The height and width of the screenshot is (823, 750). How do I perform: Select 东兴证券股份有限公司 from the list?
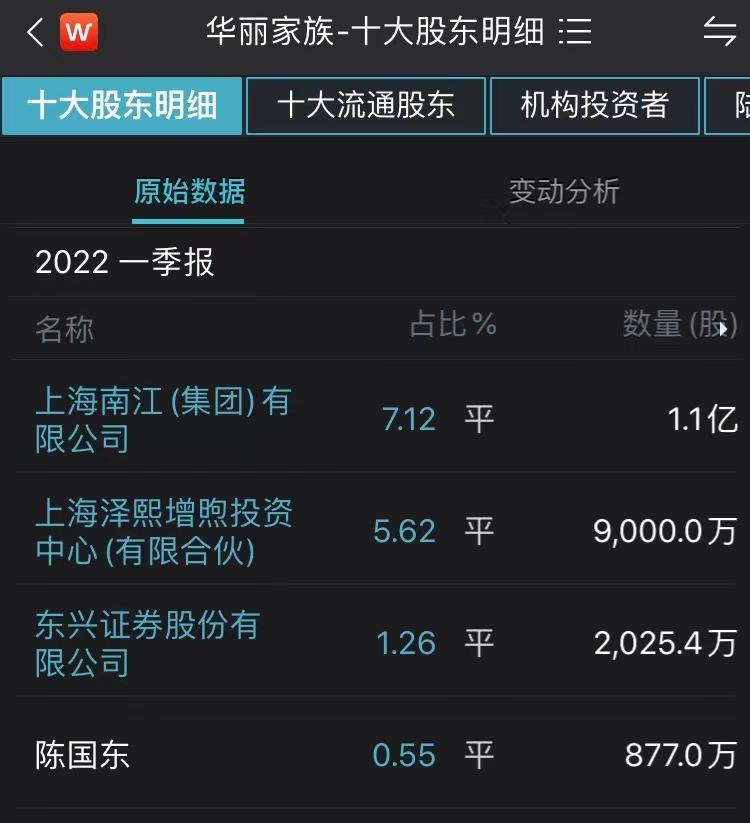148,644
